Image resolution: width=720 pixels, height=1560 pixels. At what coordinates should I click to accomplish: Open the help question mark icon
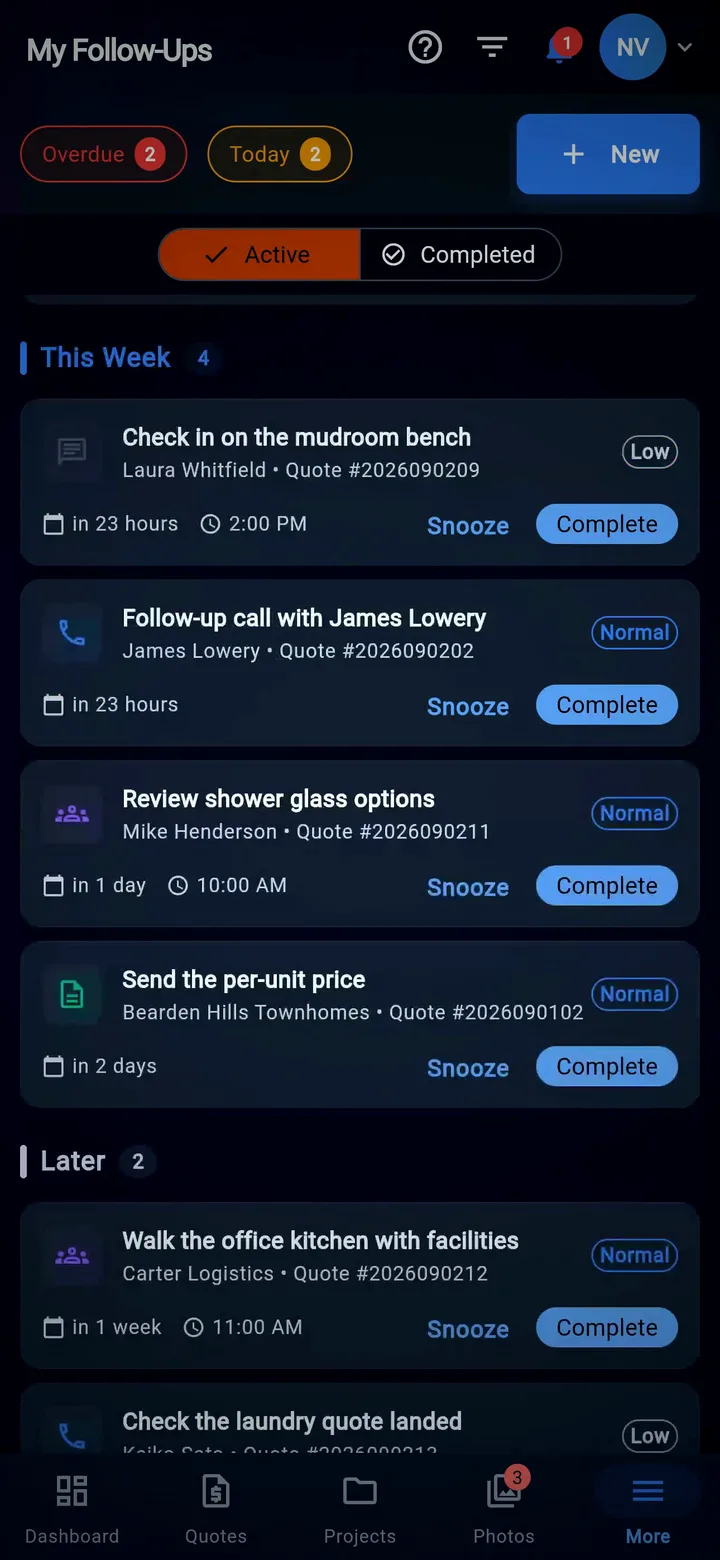[425, 47]
